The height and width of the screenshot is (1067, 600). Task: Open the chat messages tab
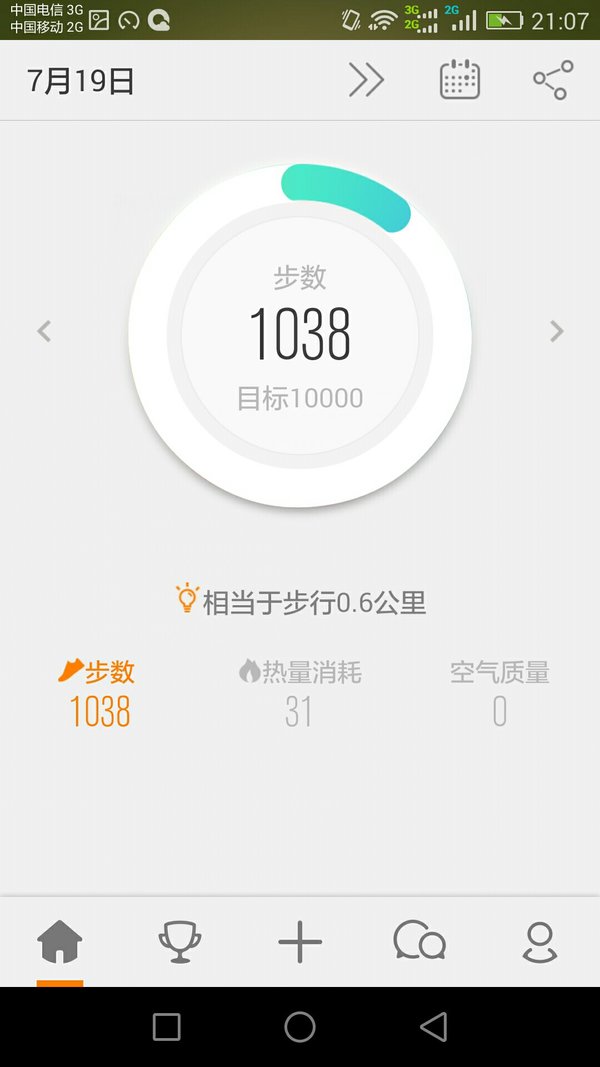[x=420, y=940]
